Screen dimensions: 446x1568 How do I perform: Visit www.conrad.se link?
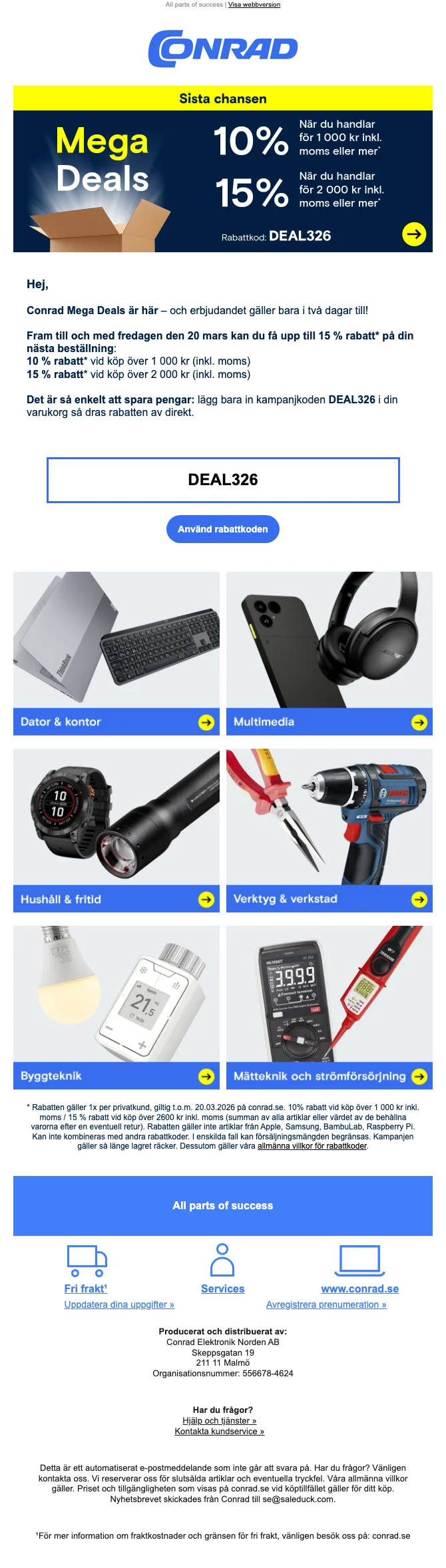click(359, 1289)
